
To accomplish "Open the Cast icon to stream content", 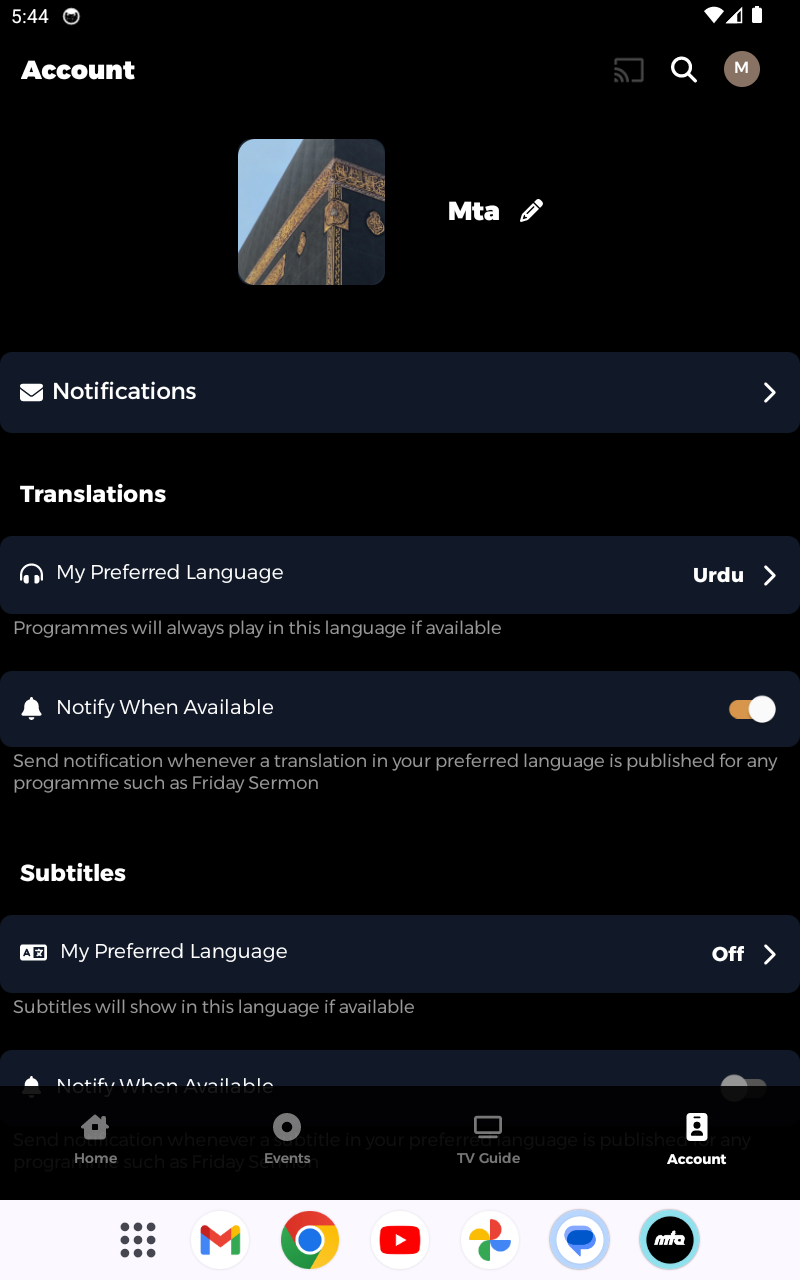I will (628, 69).
